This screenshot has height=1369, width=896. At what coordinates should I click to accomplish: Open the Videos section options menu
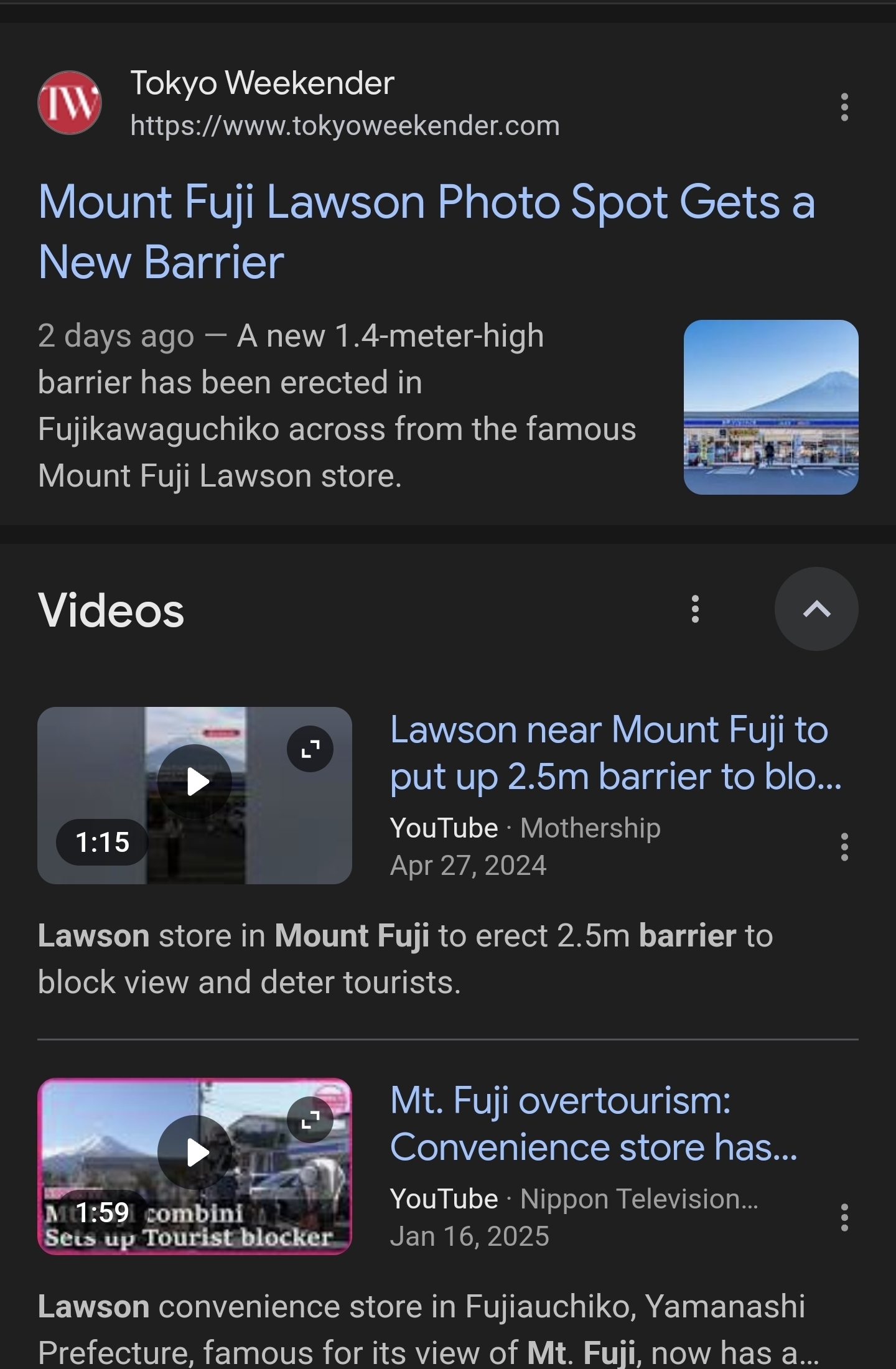point(695,609)
